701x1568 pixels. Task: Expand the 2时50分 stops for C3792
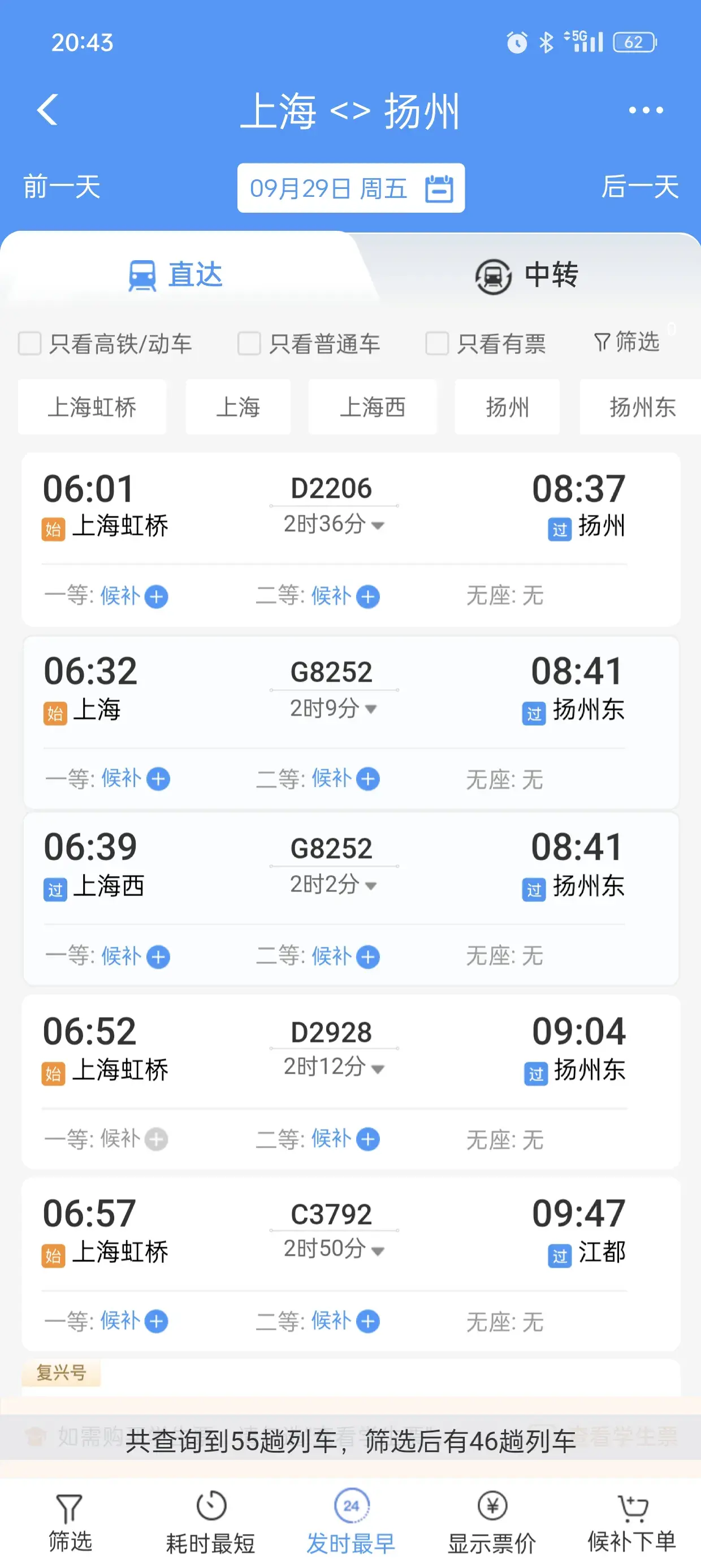[x=334, y=1249]
